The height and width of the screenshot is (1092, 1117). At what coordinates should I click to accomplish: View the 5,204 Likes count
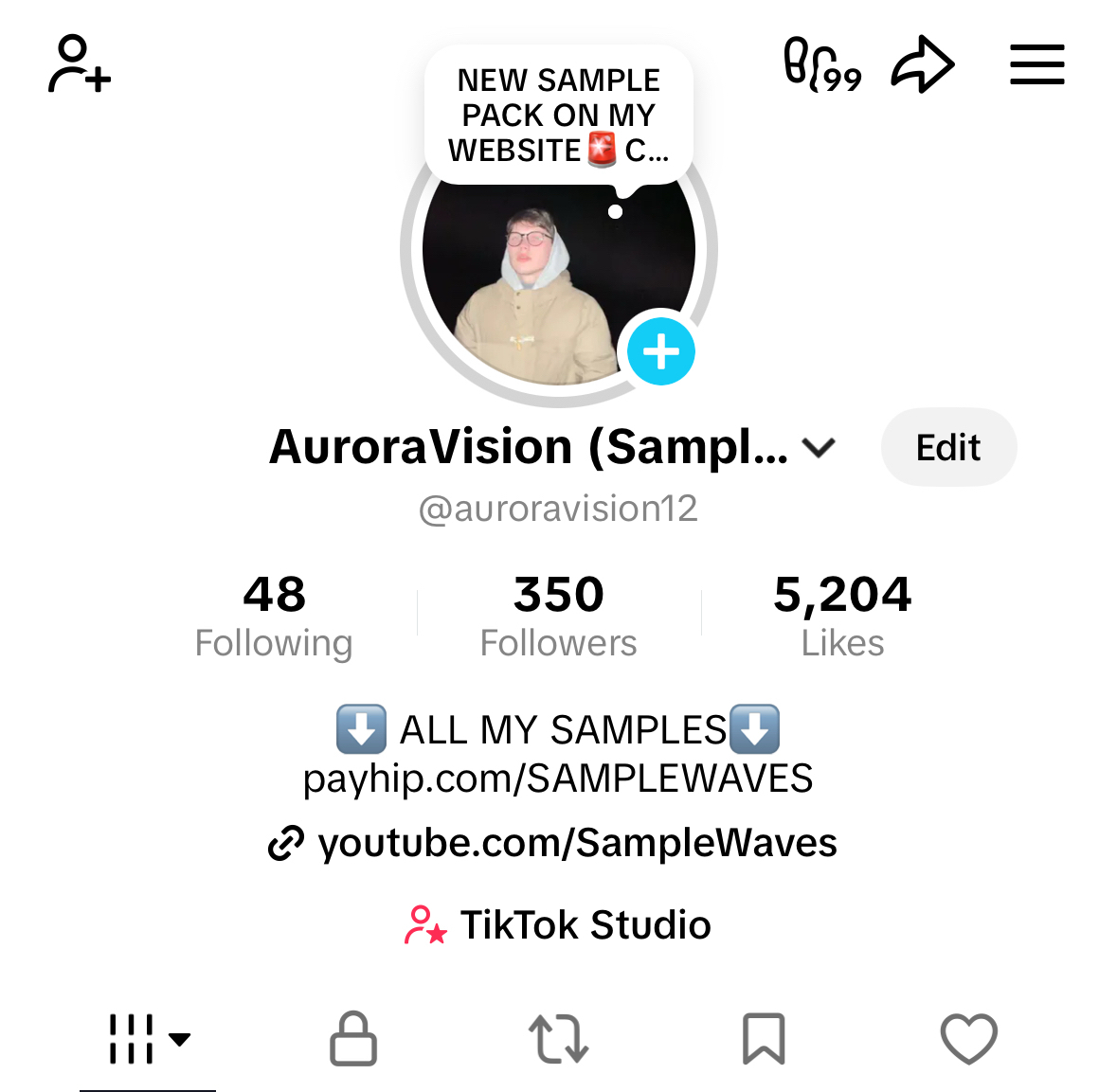click(x=841, y=616)
